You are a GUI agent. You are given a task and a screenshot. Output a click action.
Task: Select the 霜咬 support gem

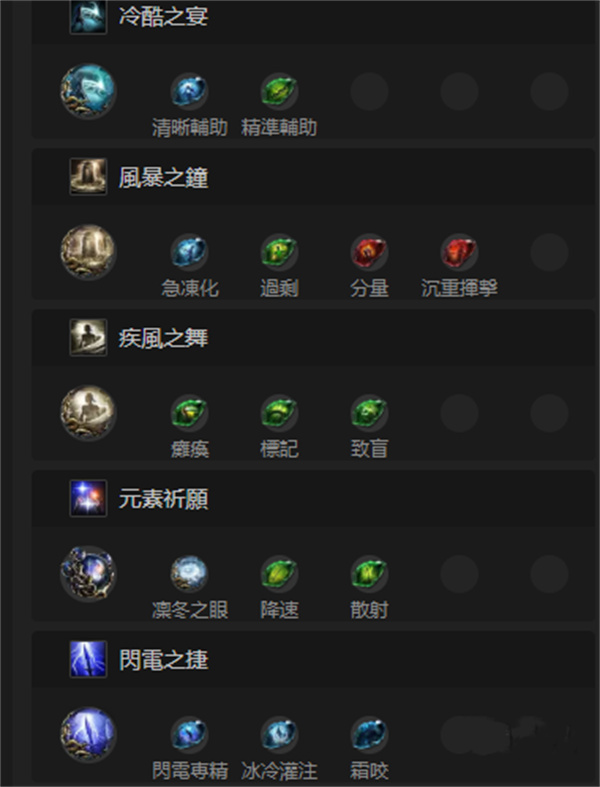[x=369, y=734]
